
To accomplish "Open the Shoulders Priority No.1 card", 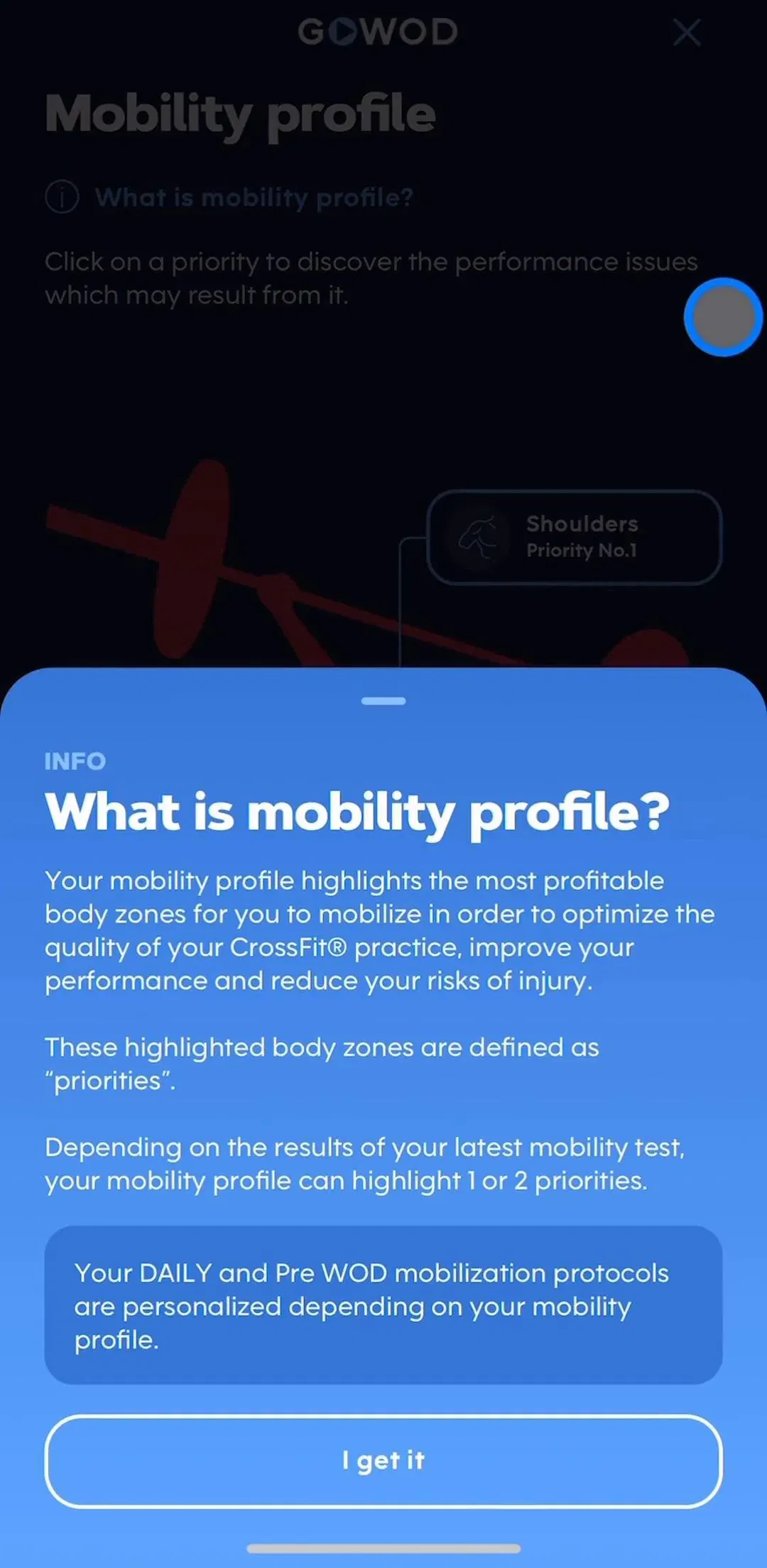I will [574, 537].
